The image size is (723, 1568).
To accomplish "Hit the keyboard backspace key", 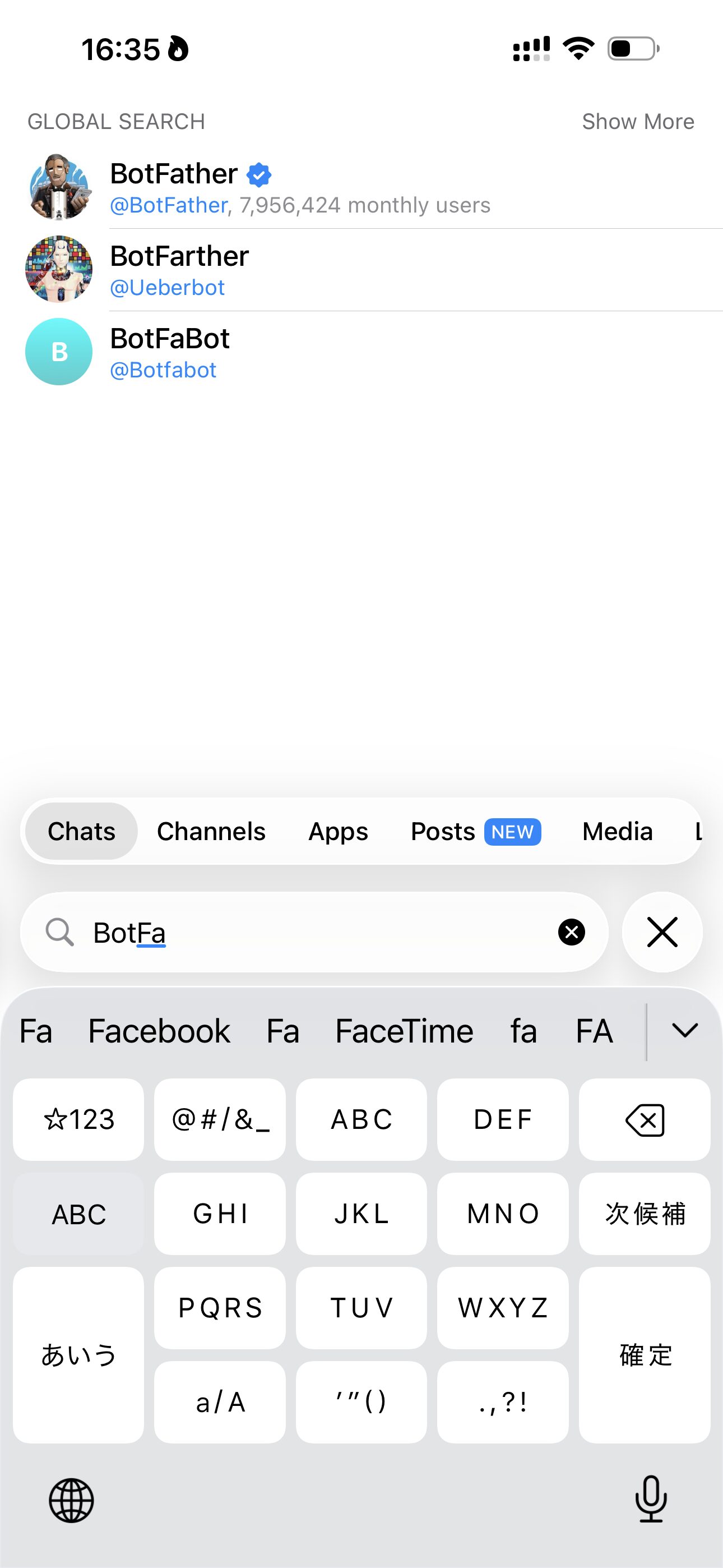I will click(x=644, y=1120).
